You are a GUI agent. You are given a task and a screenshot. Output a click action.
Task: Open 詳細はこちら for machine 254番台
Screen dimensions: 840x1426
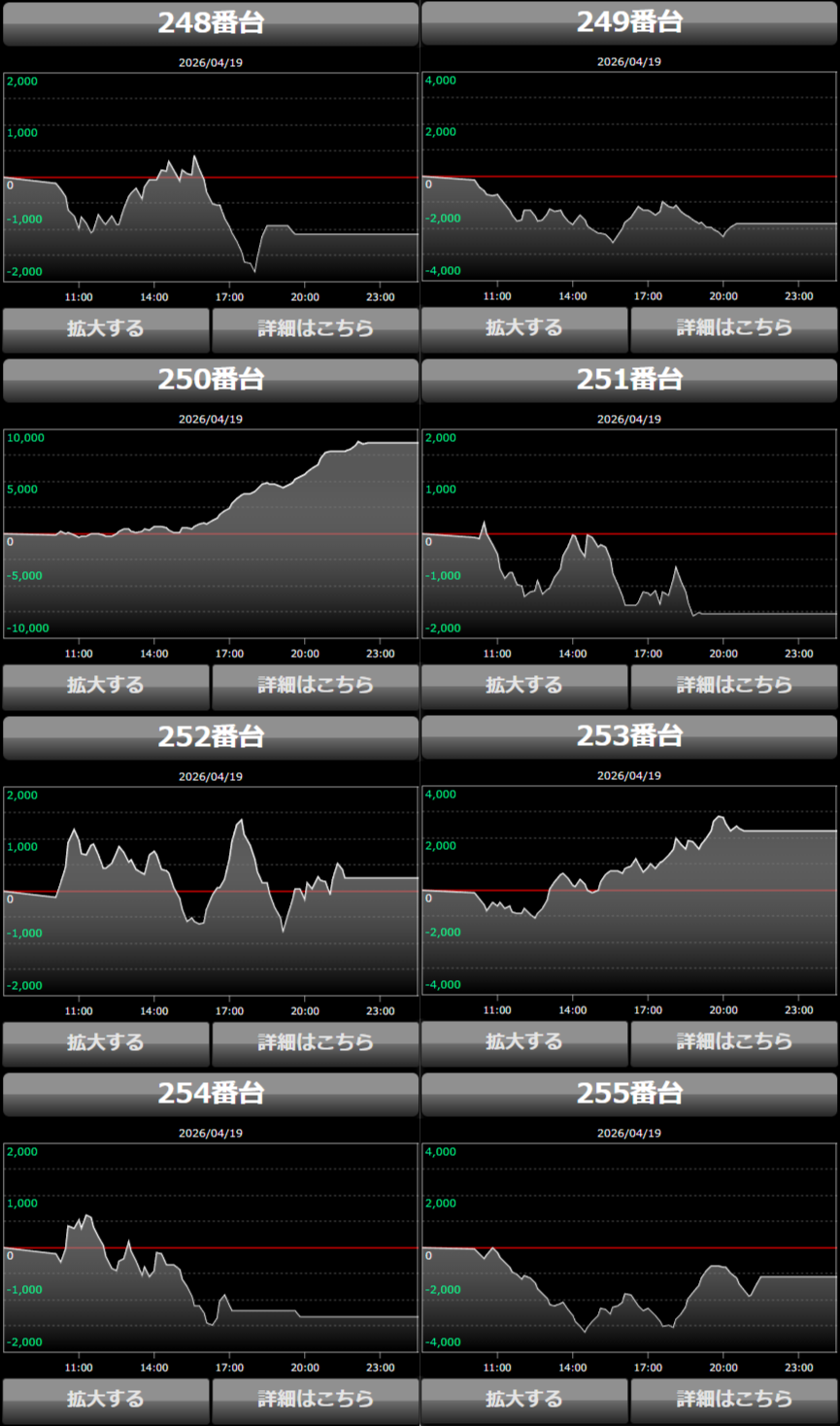pyautogui.click(x=316, y=1400)
